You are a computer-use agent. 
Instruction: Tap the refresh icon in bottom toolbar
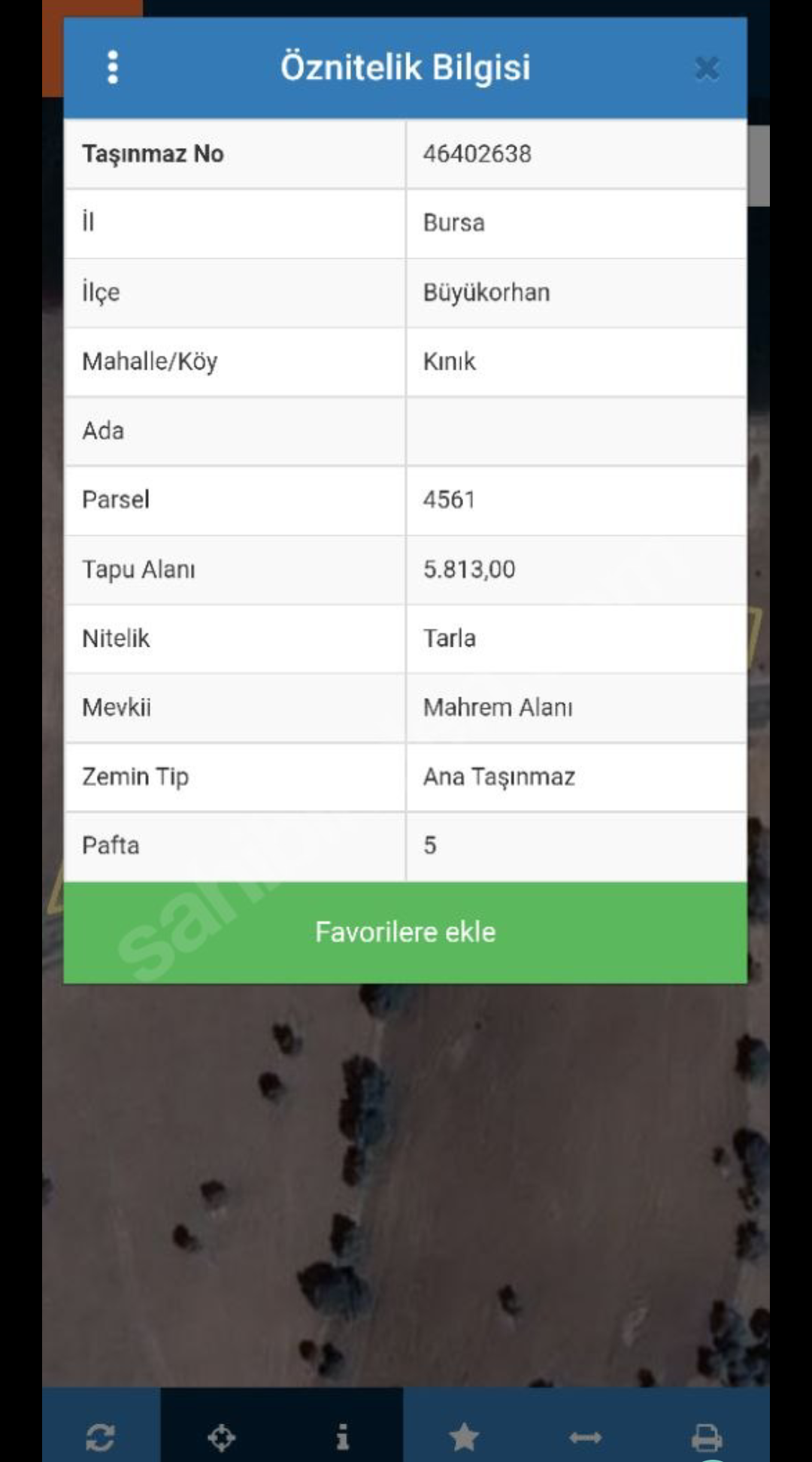coord(100,1437)
